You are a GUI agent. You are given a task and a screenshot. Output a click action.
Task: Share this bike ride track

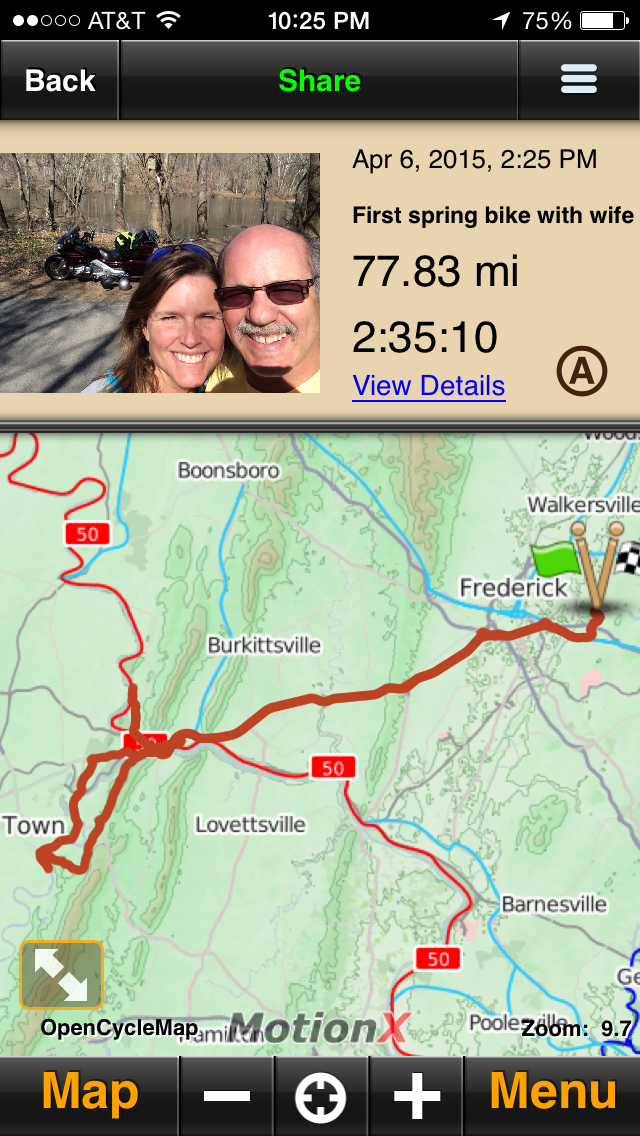coord(319,81)
